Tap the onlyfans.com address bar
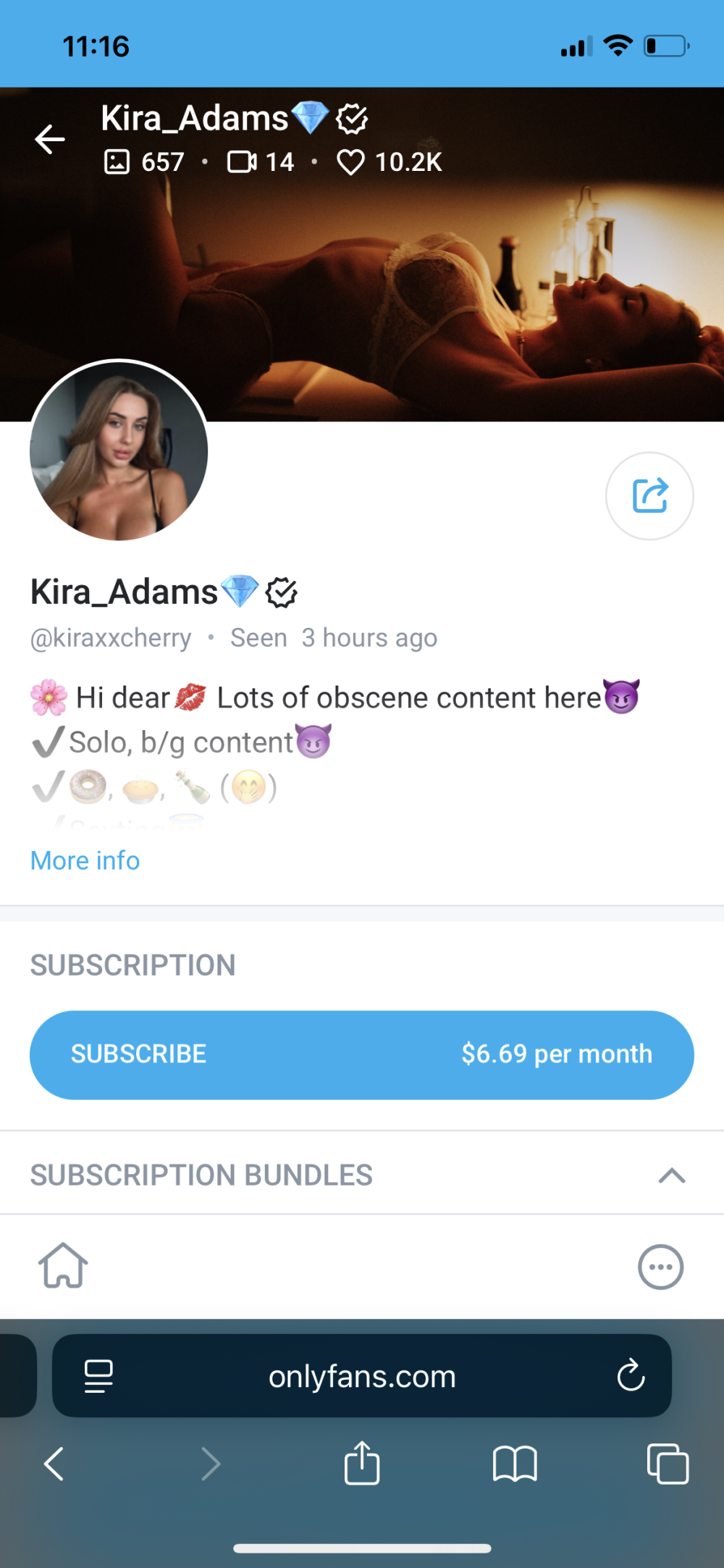Screen dimensions: 724x1568 (x=362, y=1376)
